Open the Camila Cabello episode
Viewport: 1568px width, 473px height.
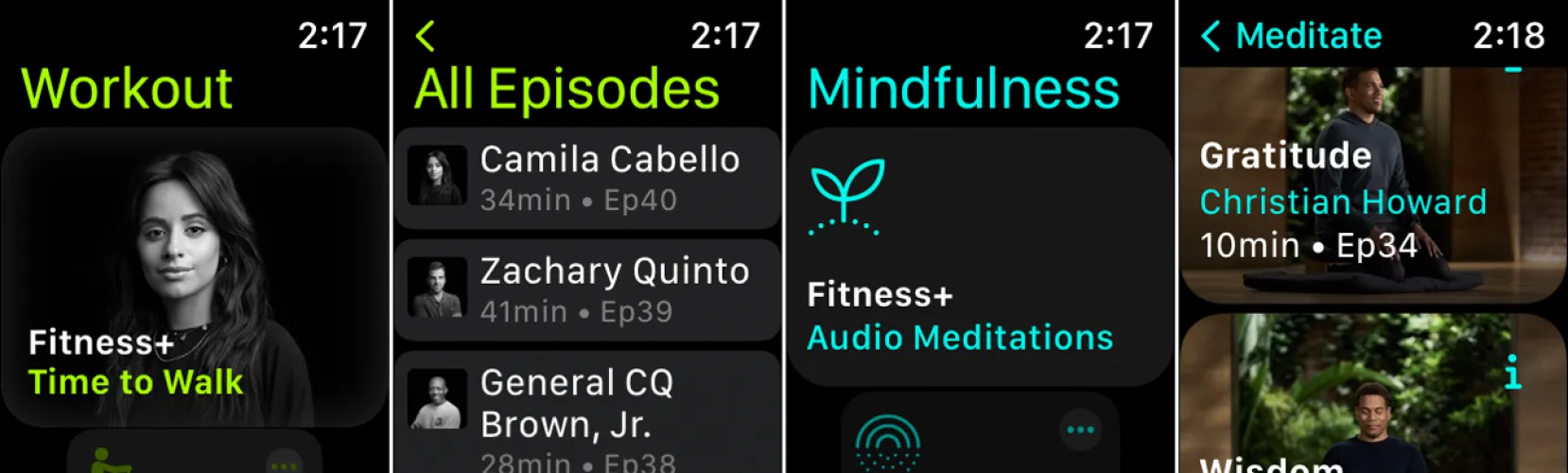587,179
